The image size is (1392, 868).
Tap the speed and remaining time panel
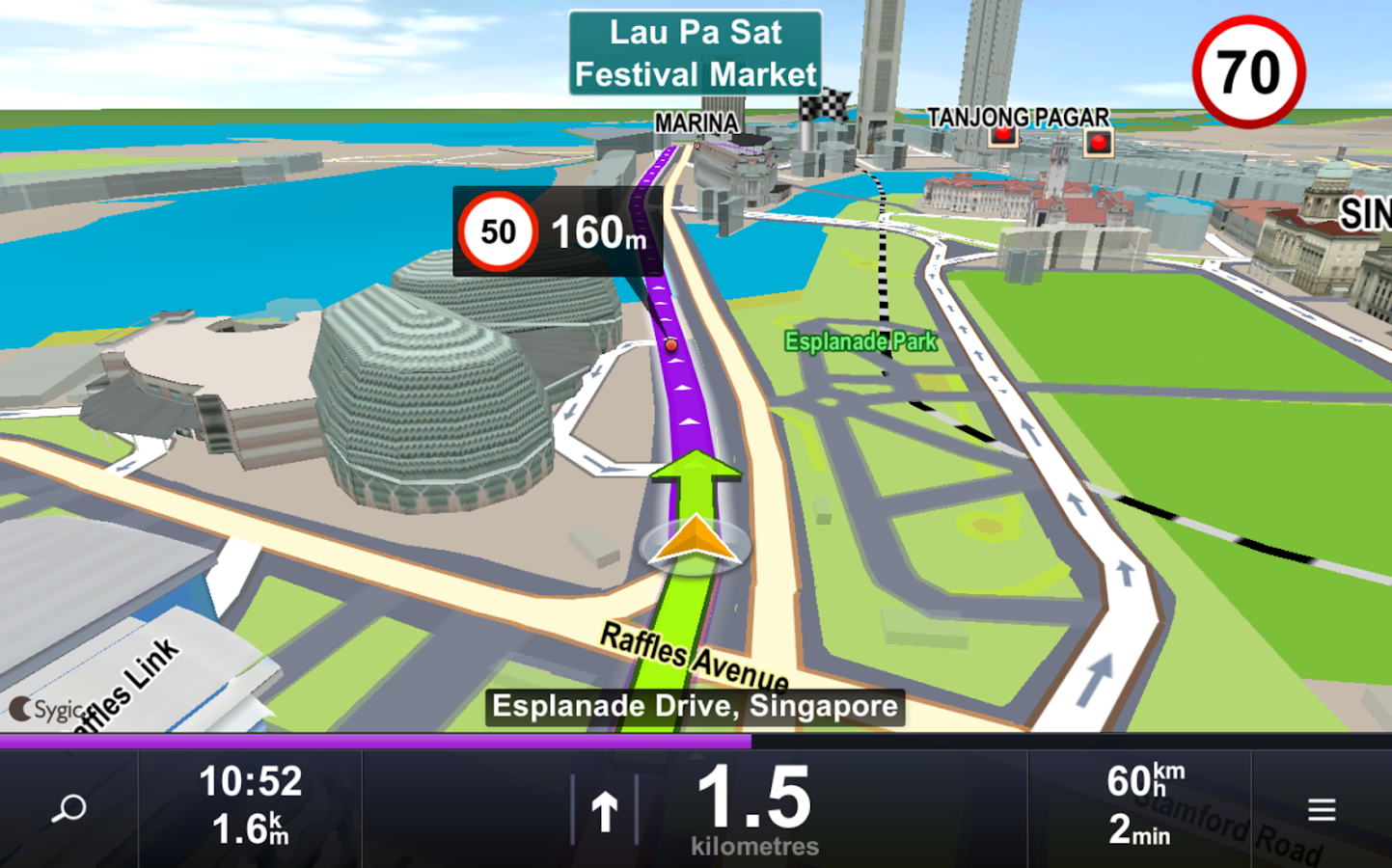(1140, 806)
